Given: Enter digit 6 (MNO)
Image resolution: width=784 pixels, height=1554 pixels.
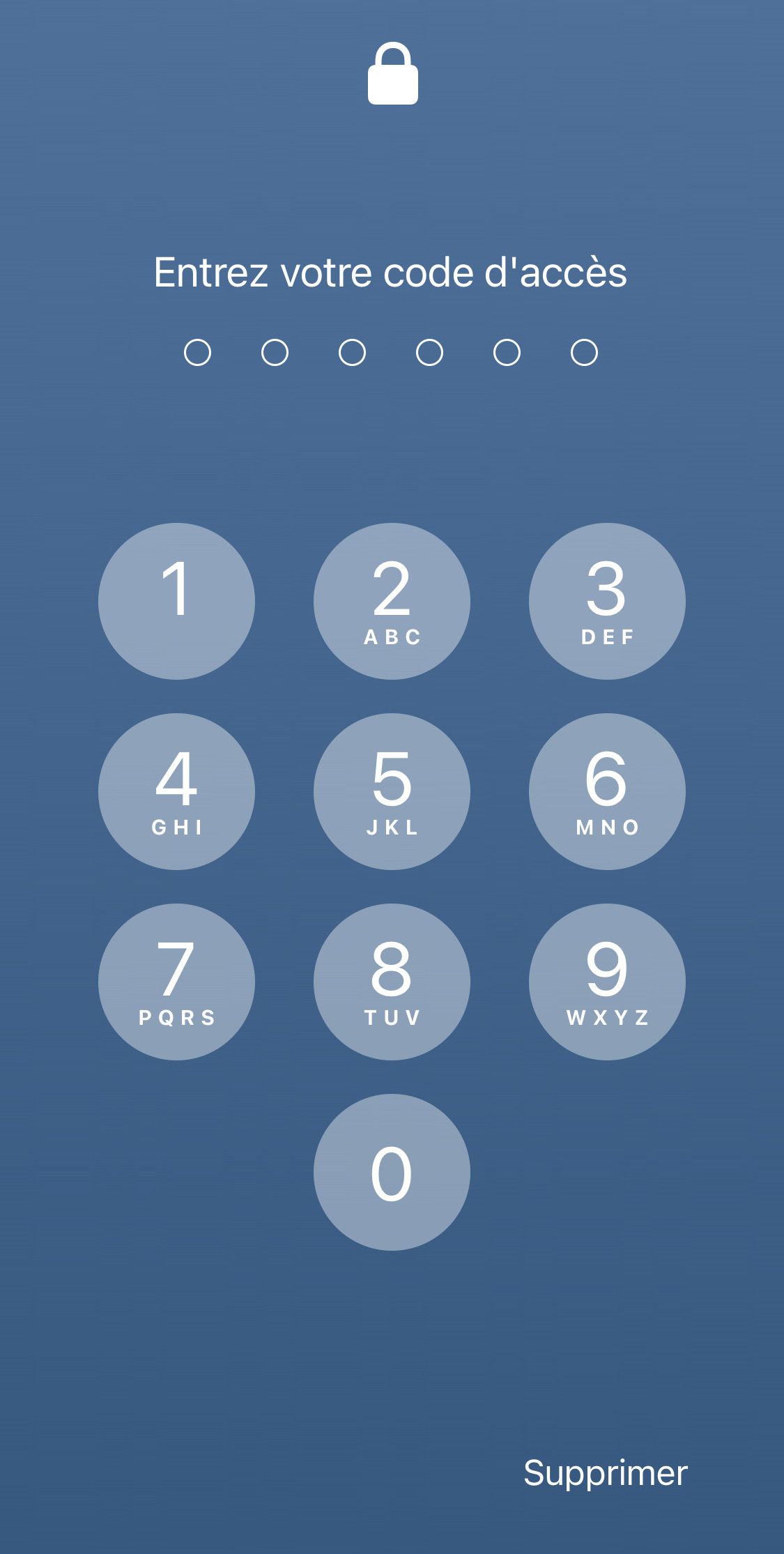Looking at the screenshot, I should pos(607,791).
